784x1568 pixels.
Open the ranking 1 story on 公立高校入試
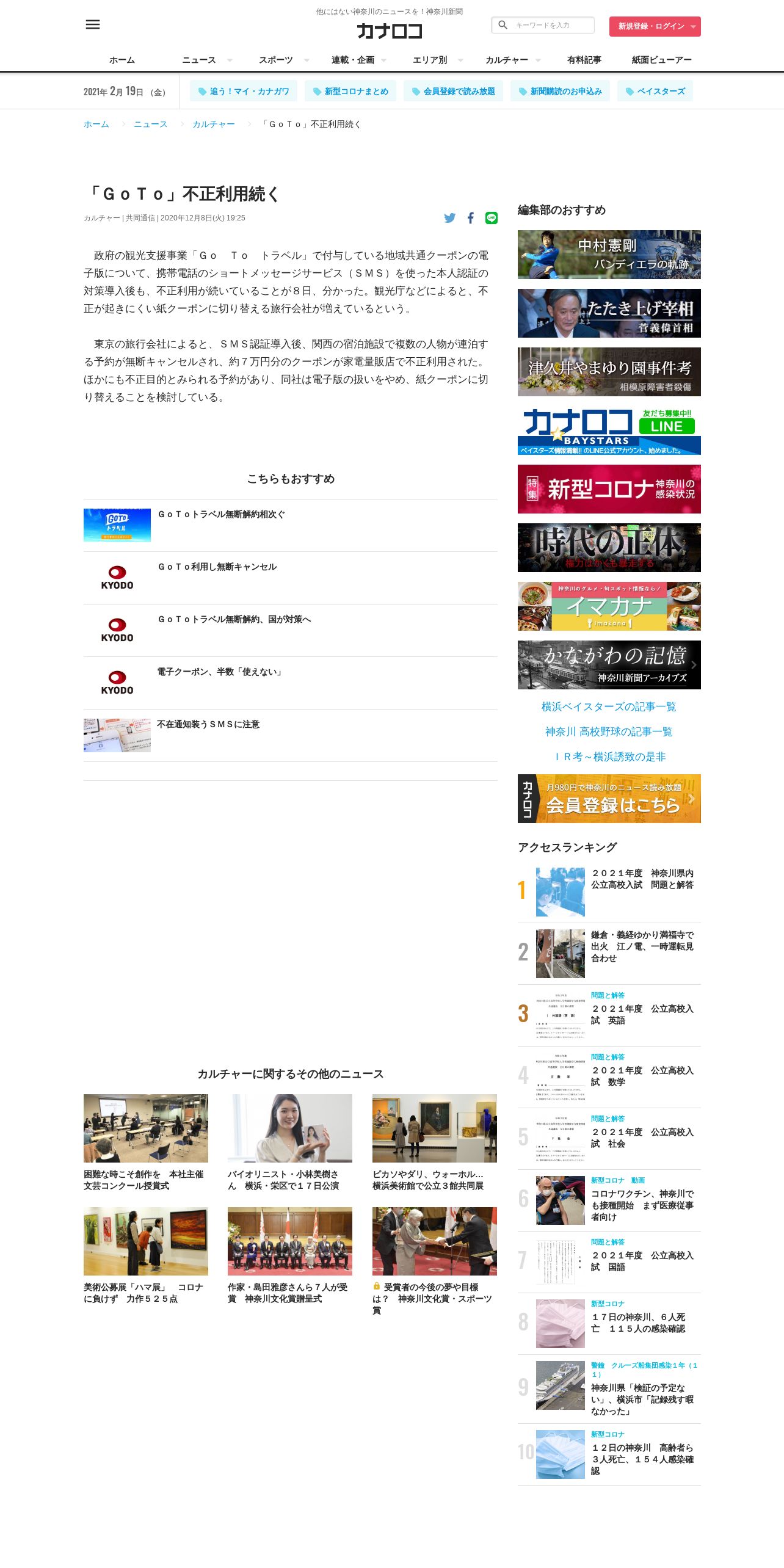(642, 879)
